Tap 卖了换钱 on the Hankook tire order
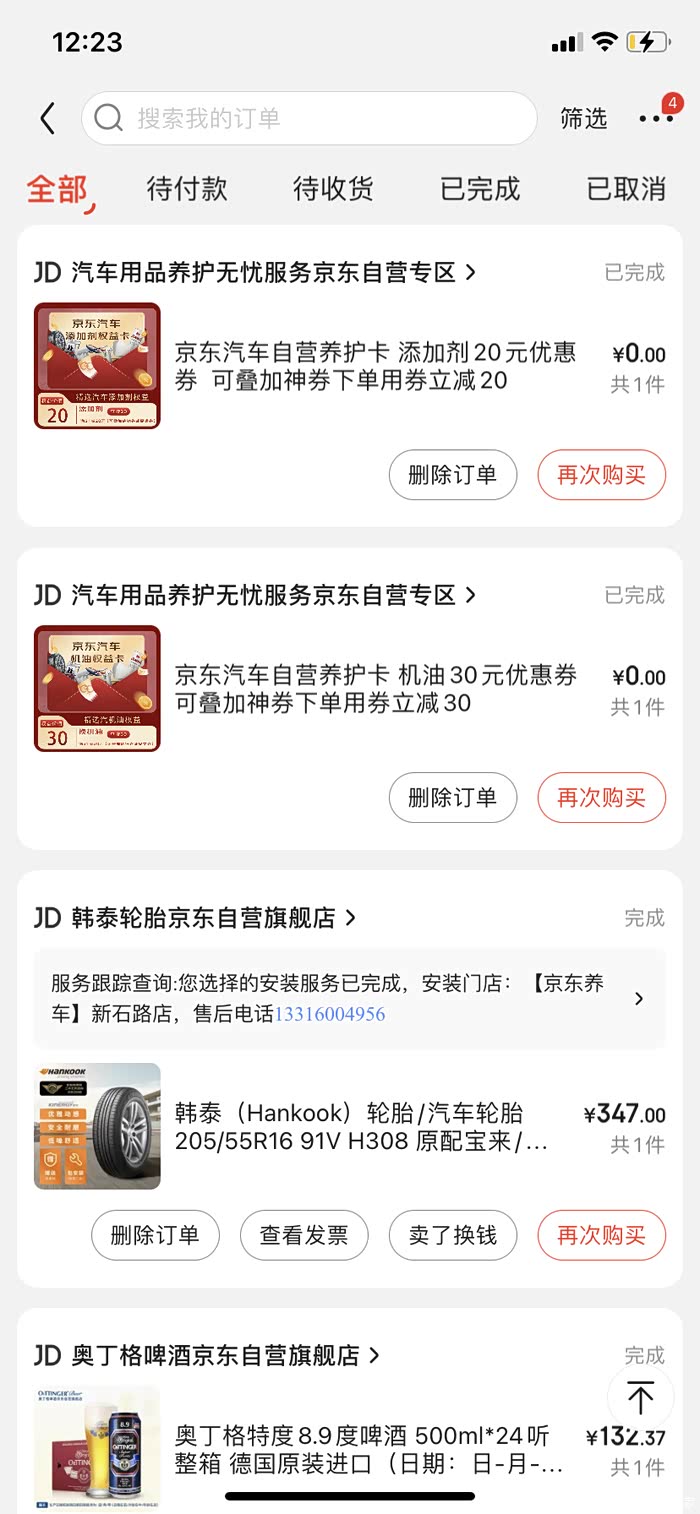This screenshot has height=1514, width=700. [452, 1236]
